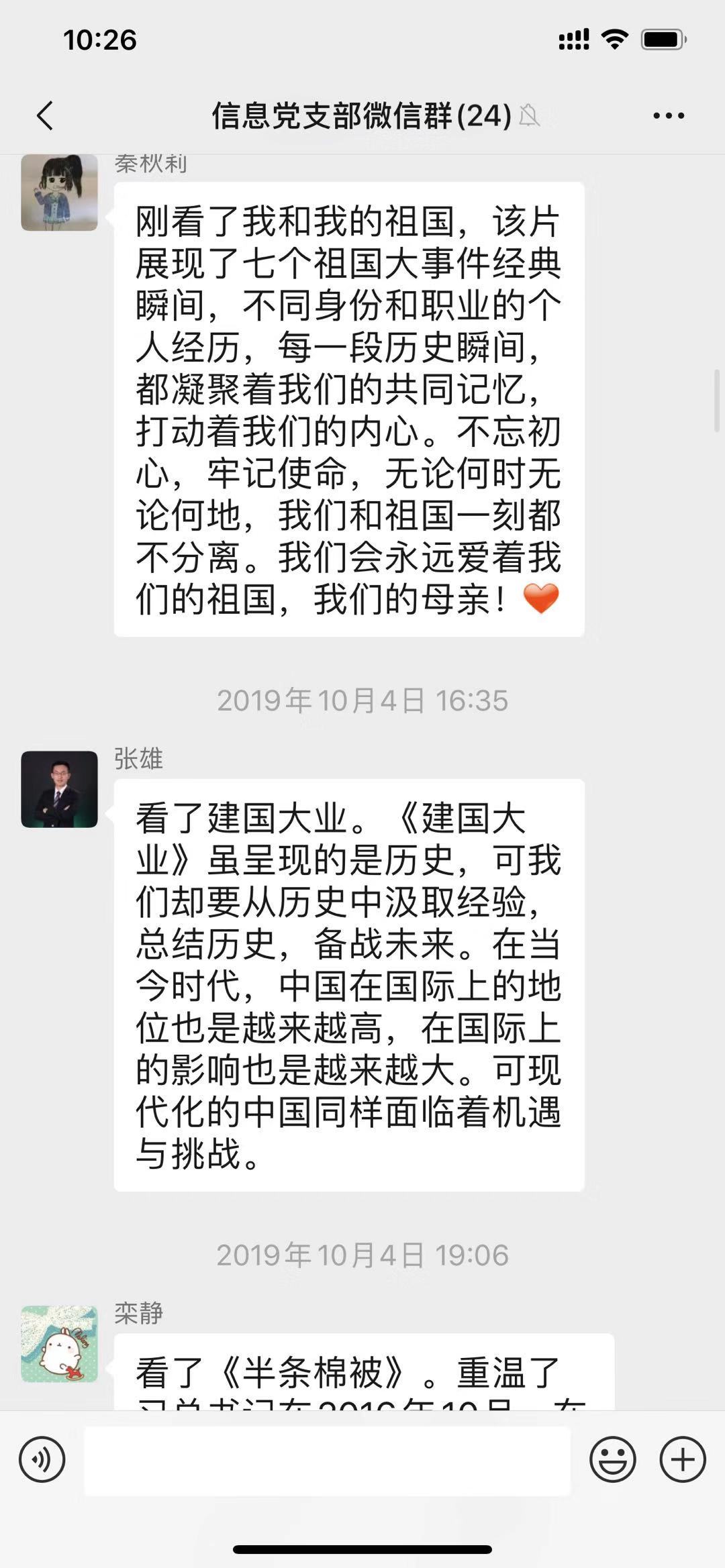Screen dimensions: 725x1568
Task: View 秦秋利's profile avatar
Action: click(x=59, y=193)
